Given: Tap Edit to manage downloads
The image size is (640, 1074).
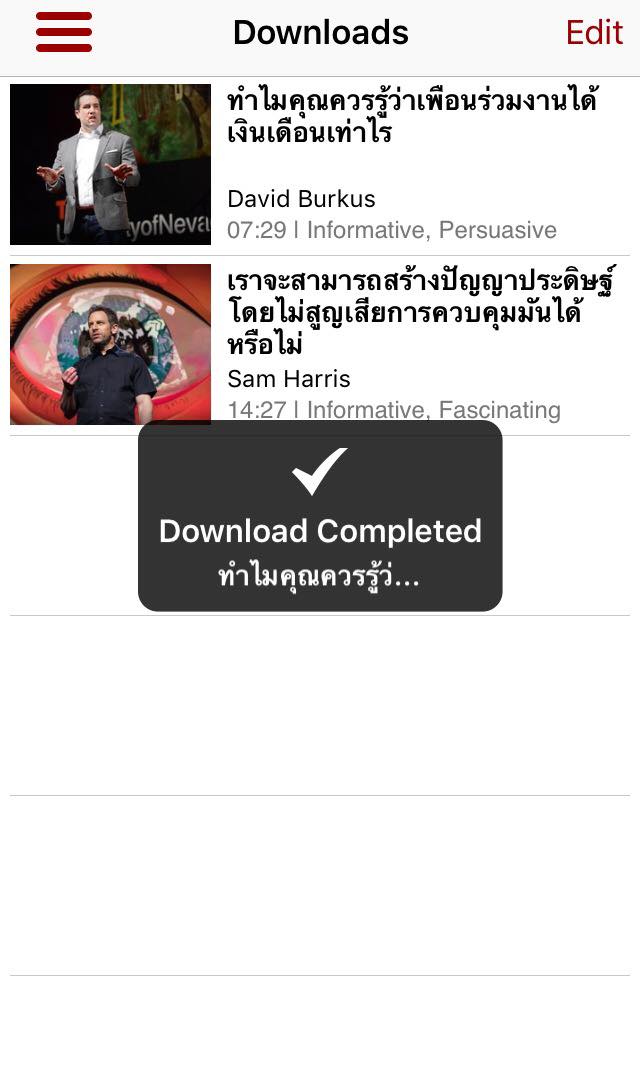Looking at the screenshot, I should click(594, 33).
